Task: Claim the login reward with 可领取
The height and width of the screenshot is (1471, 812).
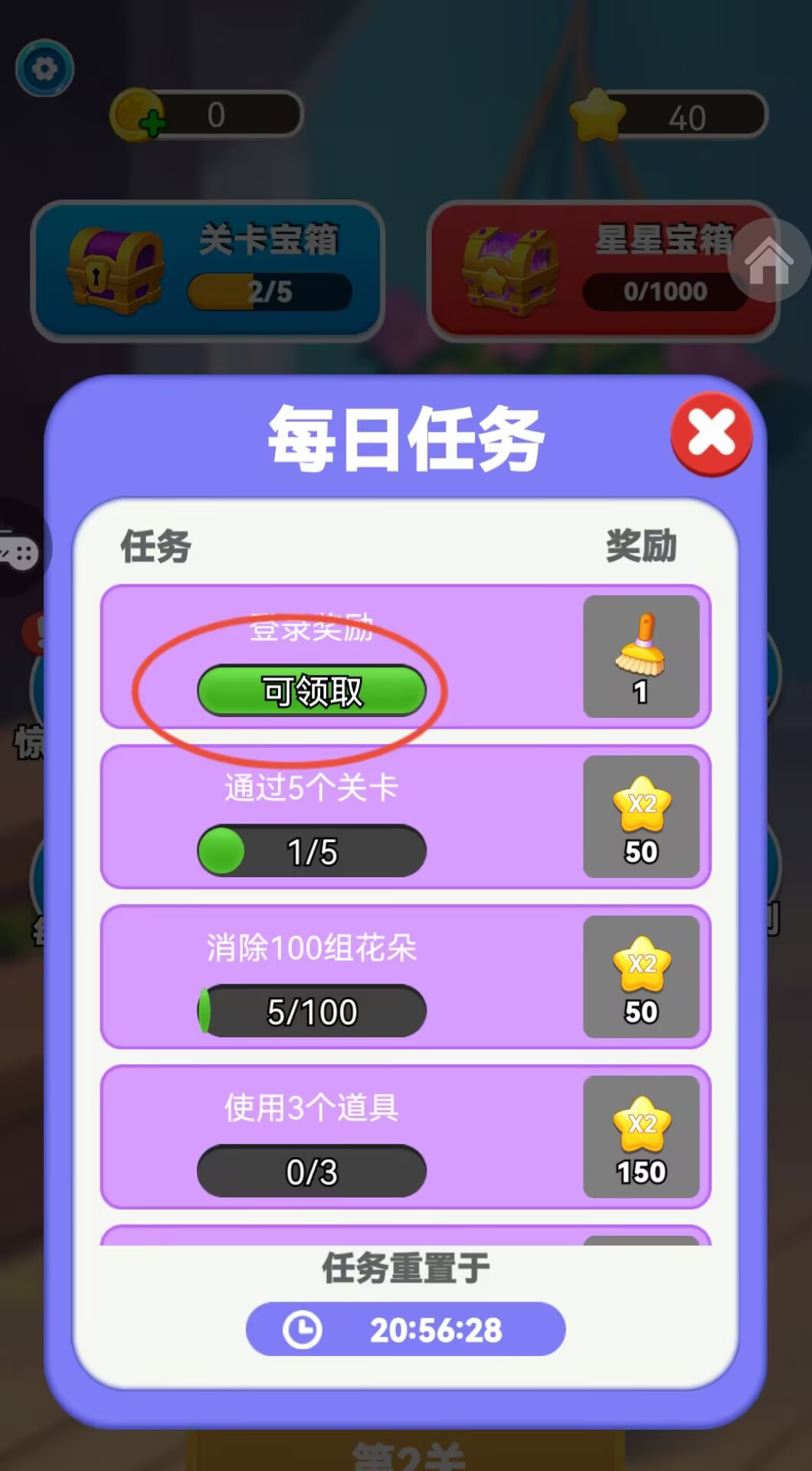Action: click(x=312, y=690)
